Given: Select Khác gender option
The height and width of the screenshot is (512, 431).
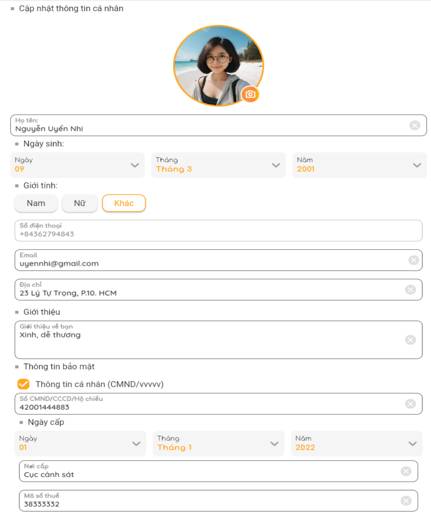Looking at the screenshot, I should 124,203.
